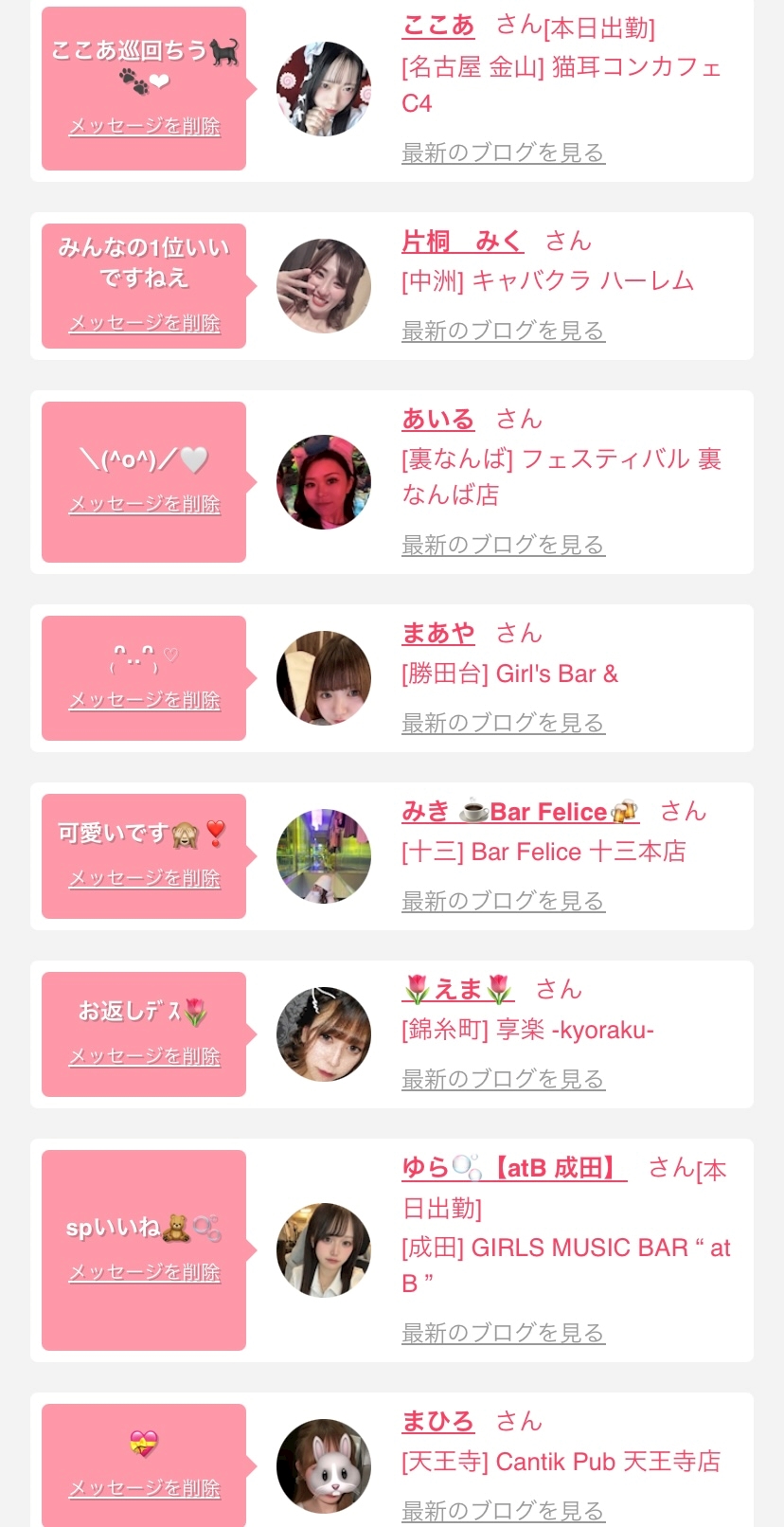Open みき Bar Felice profile link
This screenshot has width=784, height=1527.
520,812
